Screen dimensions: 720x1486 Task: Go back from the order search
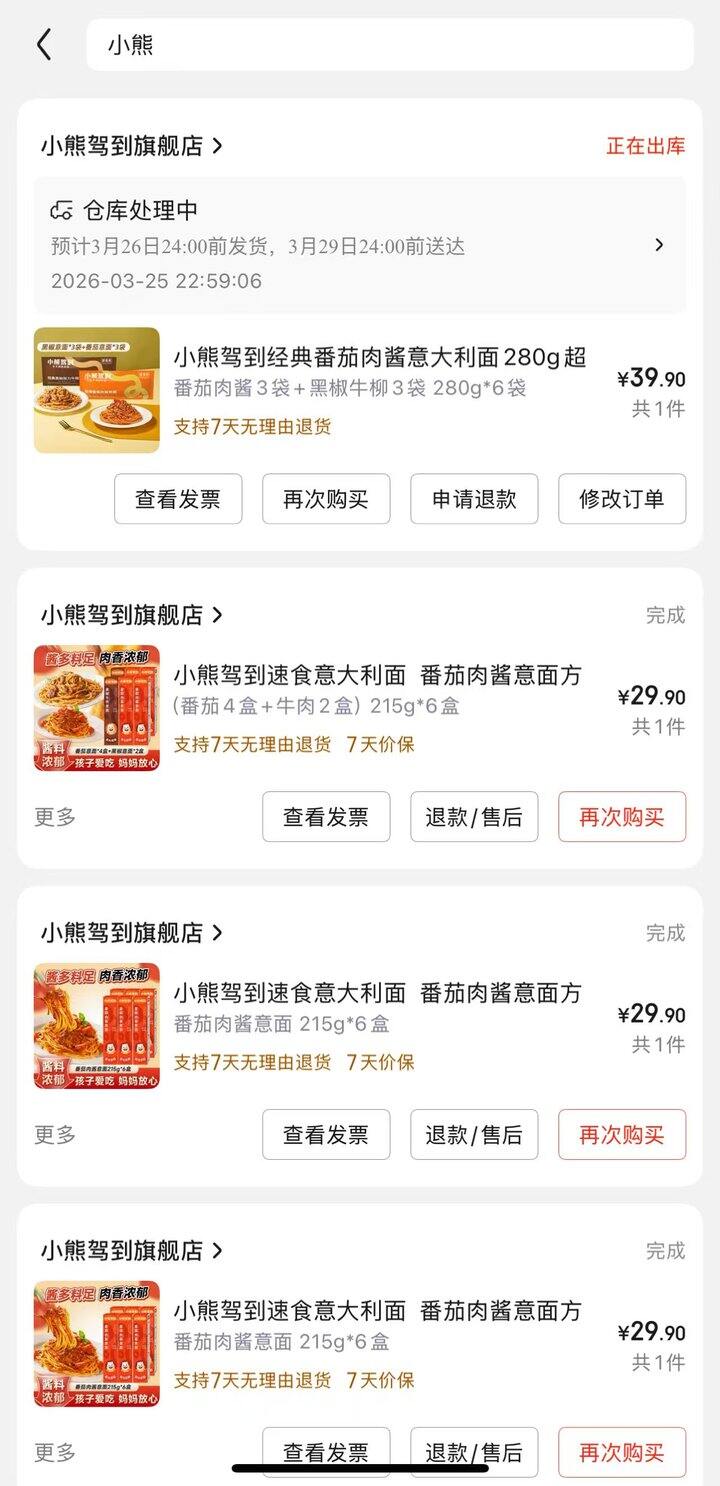pos(44,45)
